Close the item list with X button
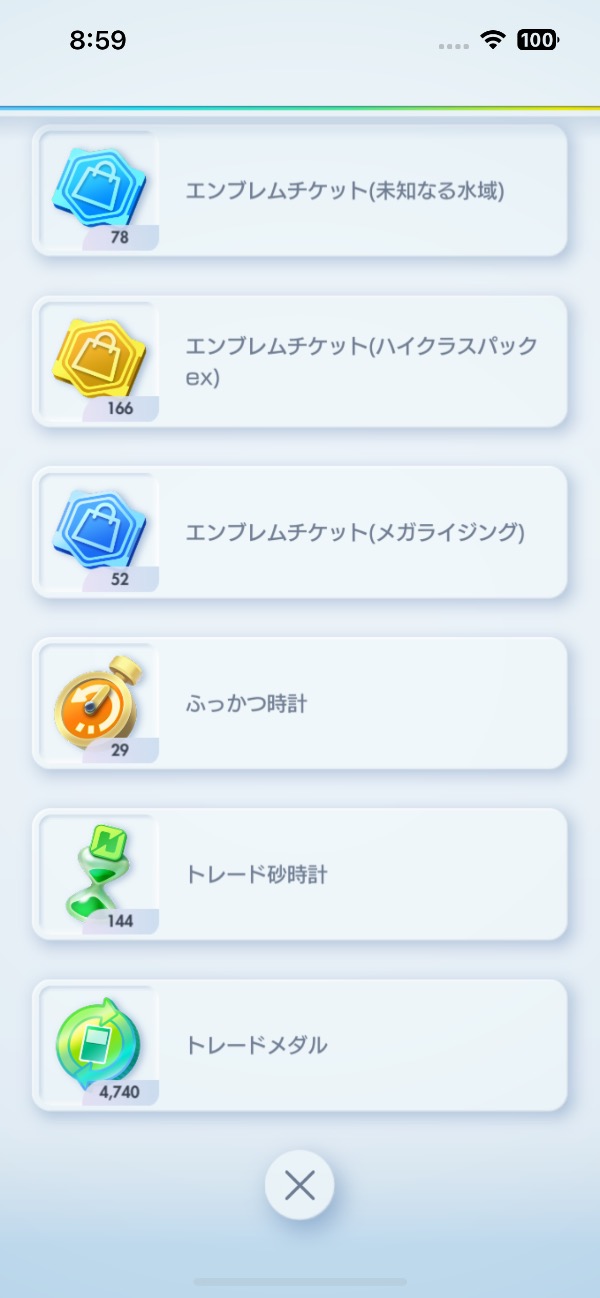Image resolution: width=600 pixels, height=1298 pixels. pos(299,1185)
